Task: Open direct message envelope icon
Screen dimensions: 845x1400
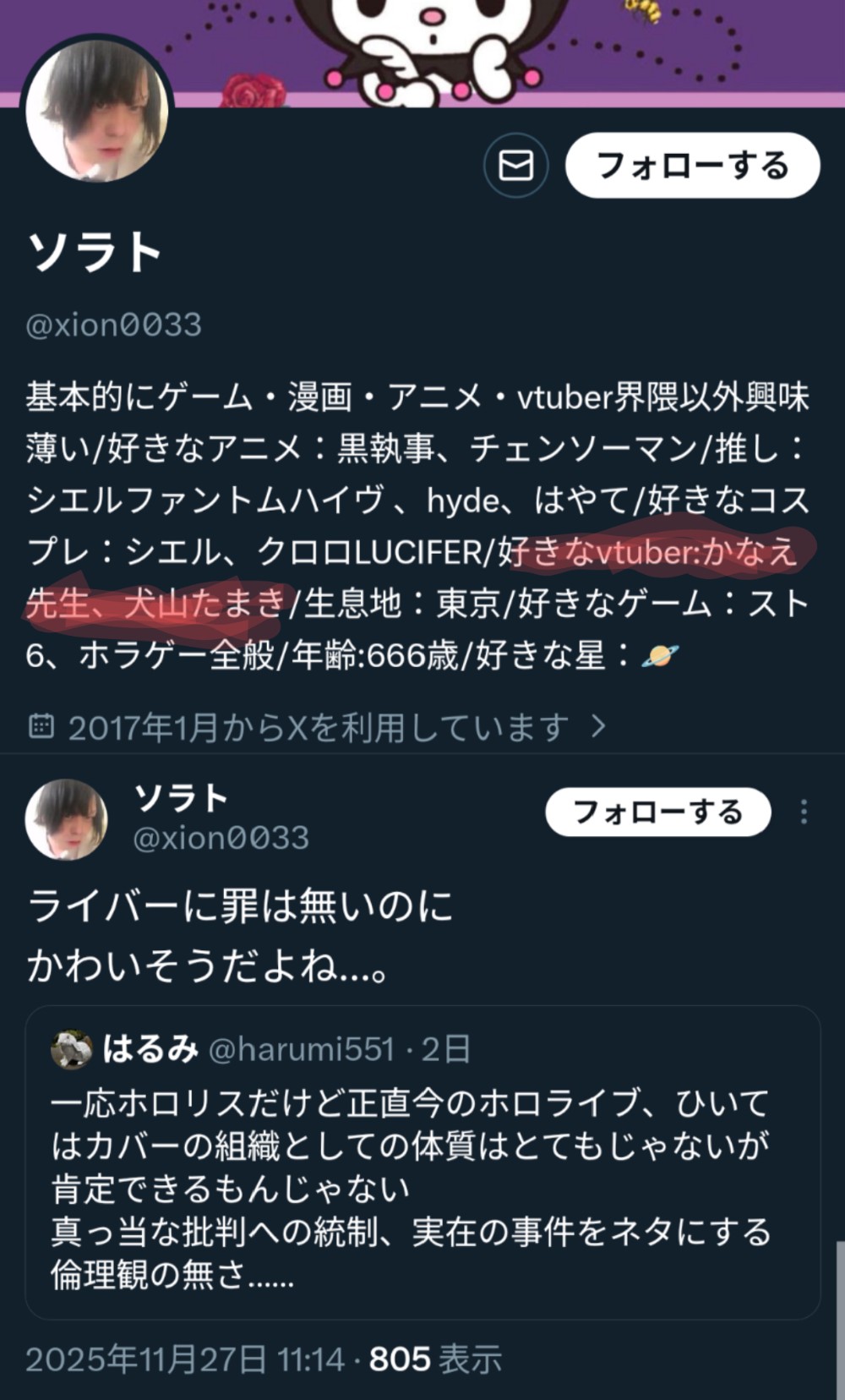Action: click(515, 166)
